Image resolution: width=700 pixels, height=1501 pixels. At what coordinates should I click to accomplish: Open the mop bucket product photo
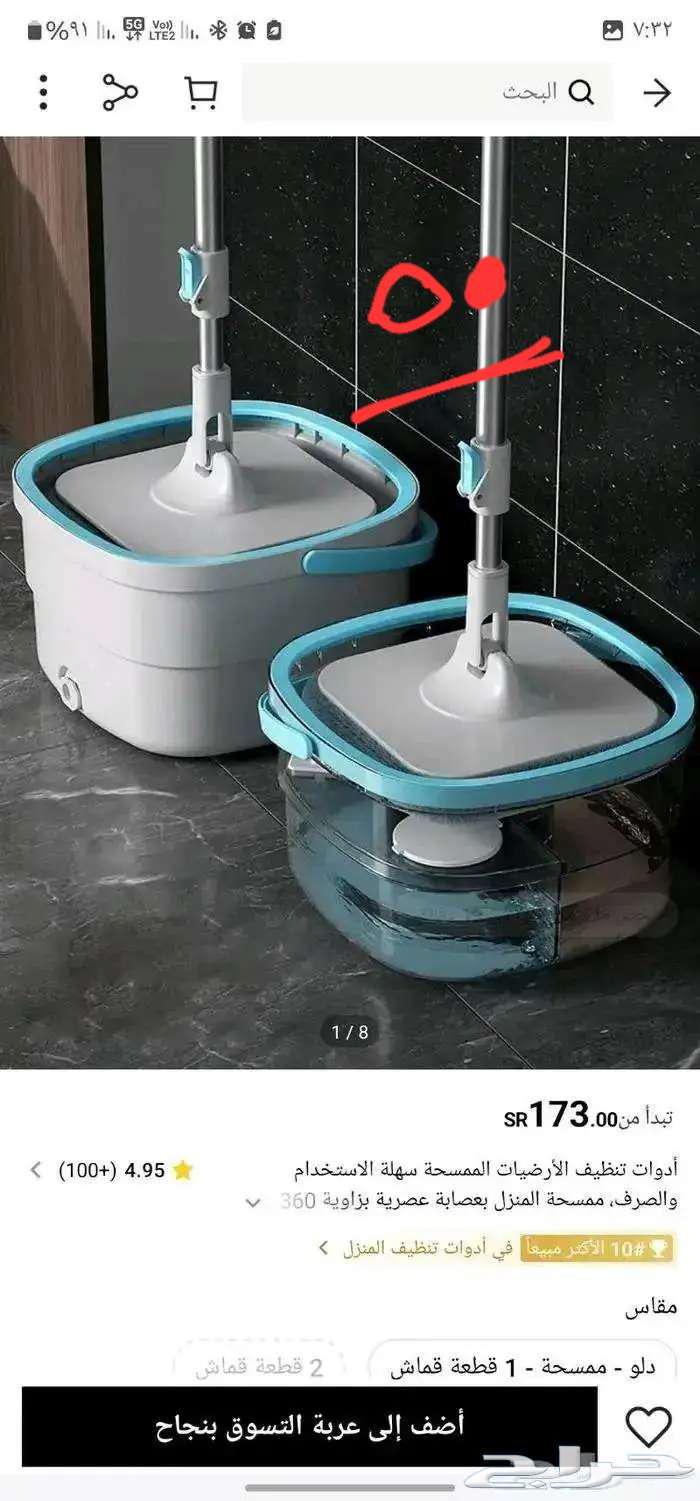[x=350, y=600]
